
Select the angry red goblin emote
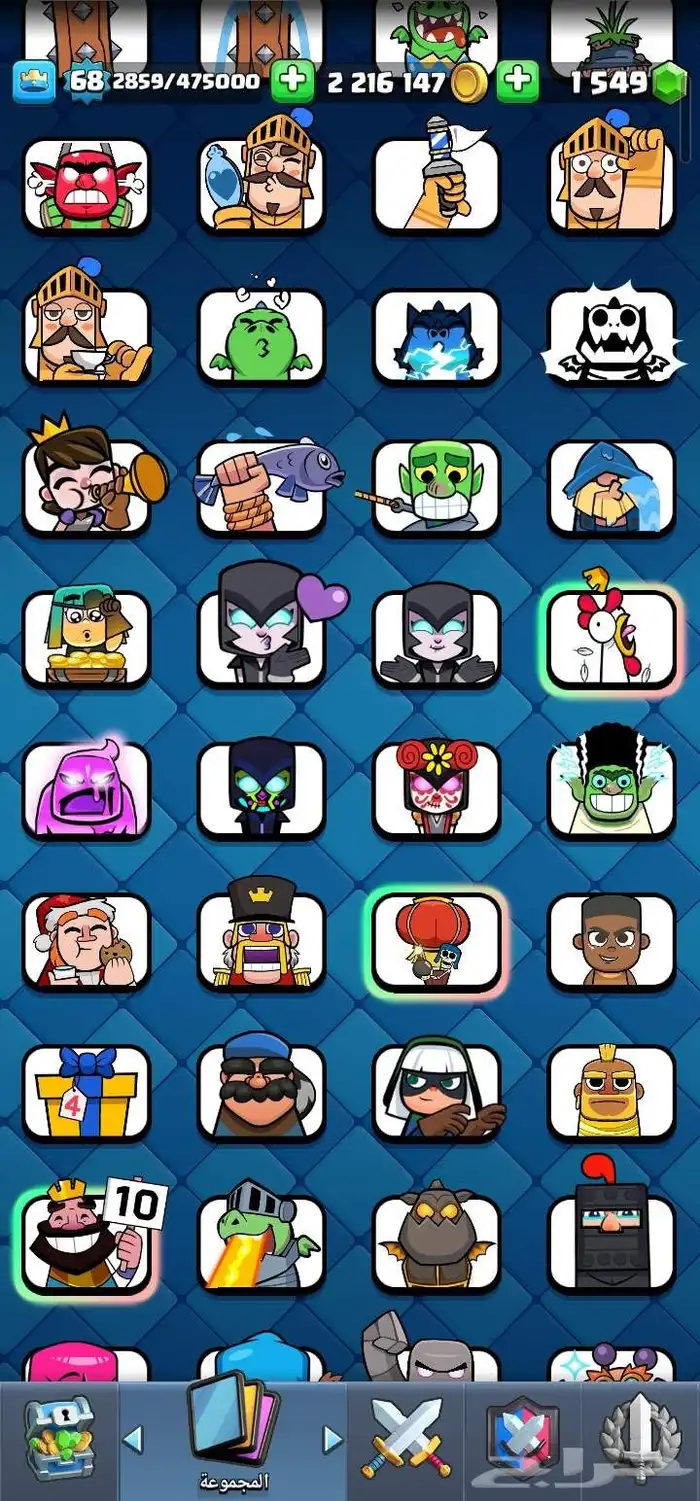(85, 185)
